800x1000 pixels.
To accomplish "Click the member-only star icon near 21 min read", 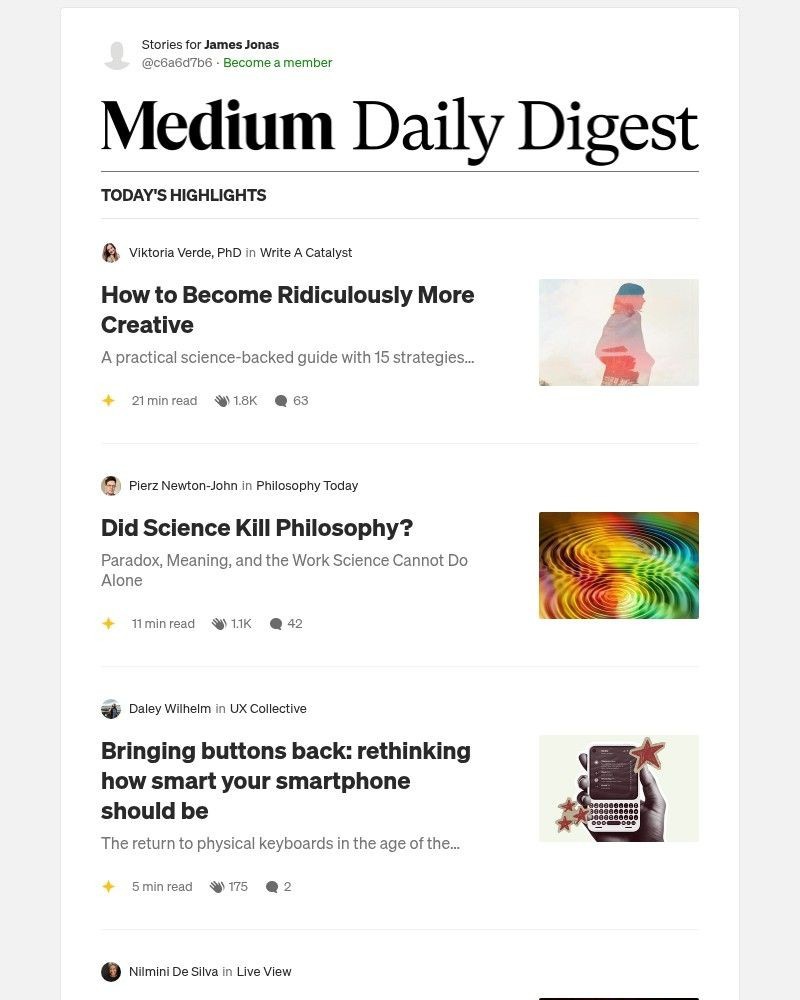I will [x=108, y=400].
